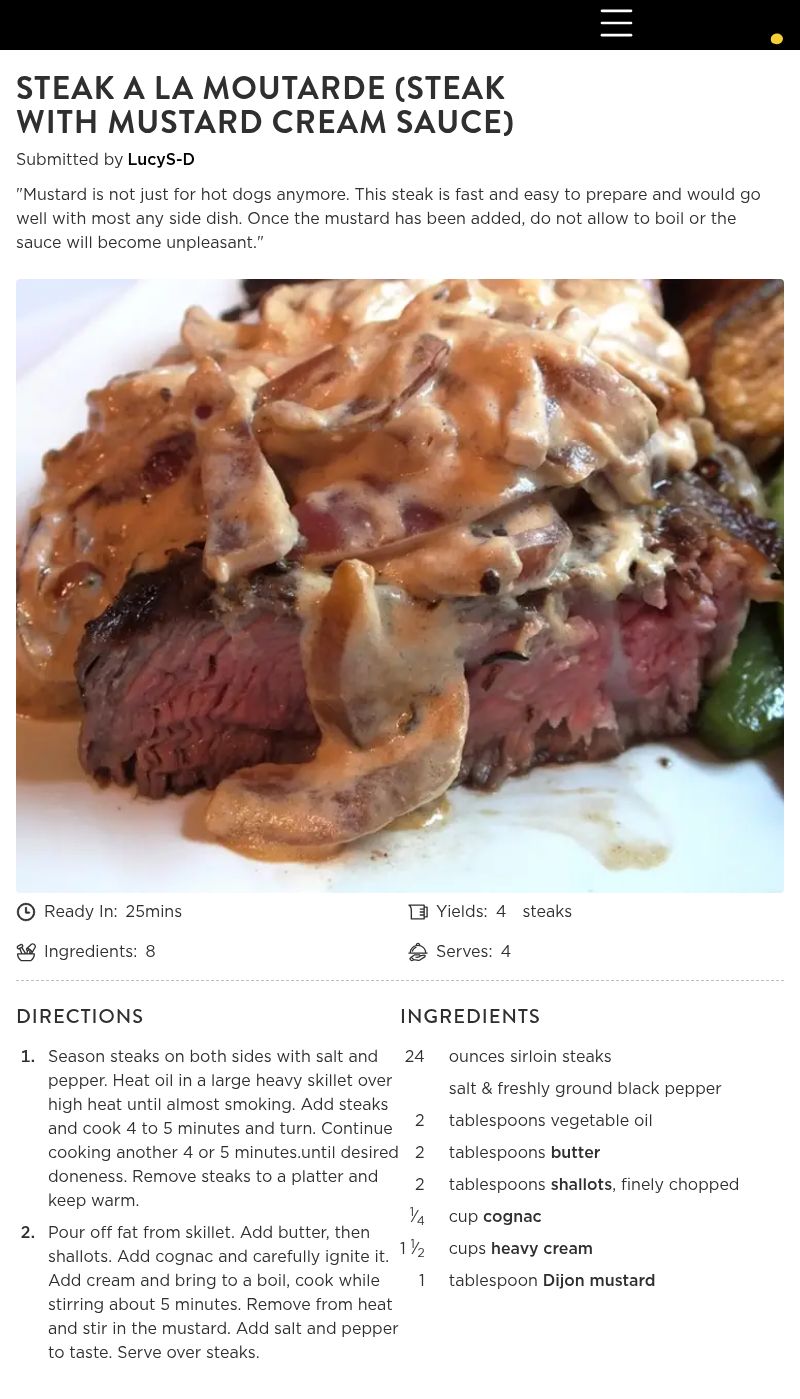Open the butter ingredient link
The width and height of the screenshot is (800, 1399).
tap(575, 1153)
